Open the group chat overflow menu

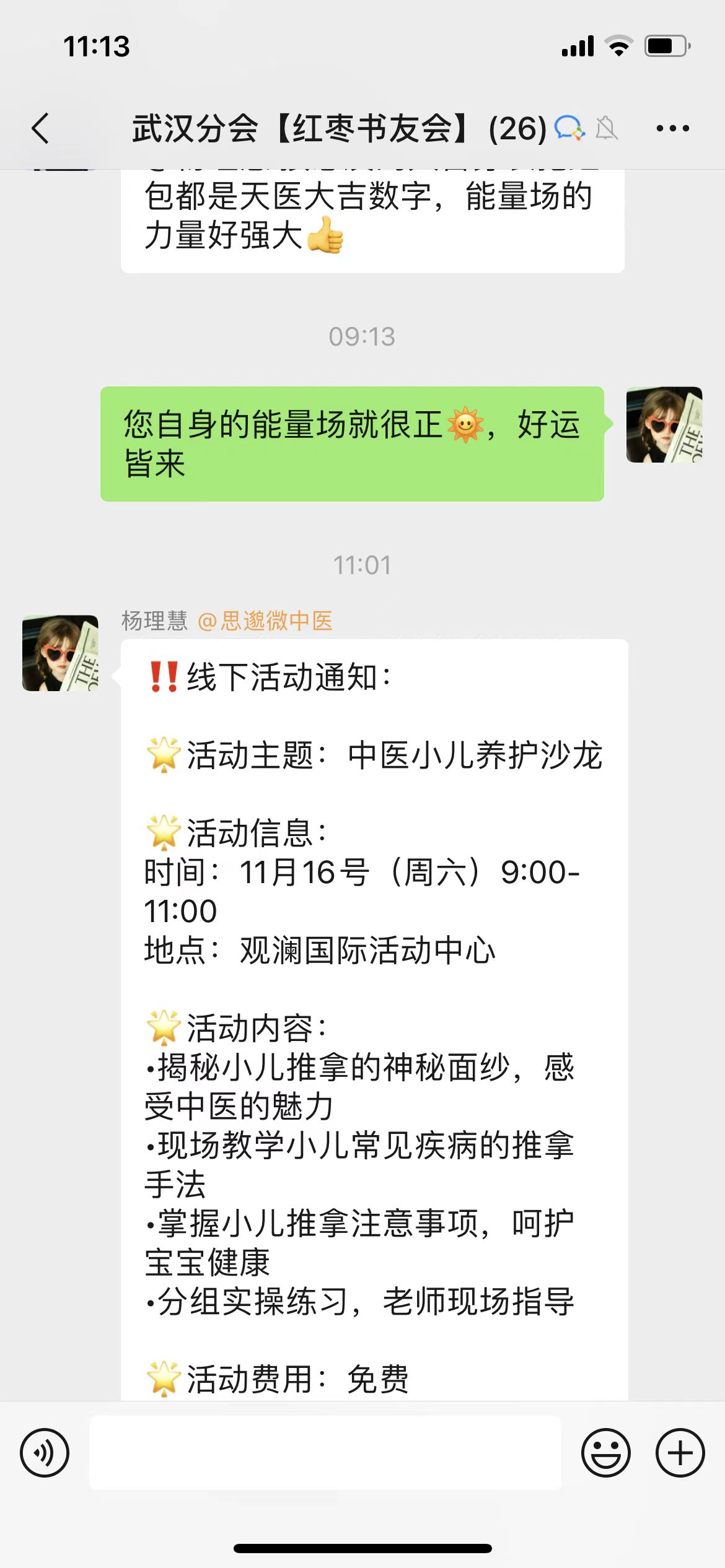coord(672,129)
